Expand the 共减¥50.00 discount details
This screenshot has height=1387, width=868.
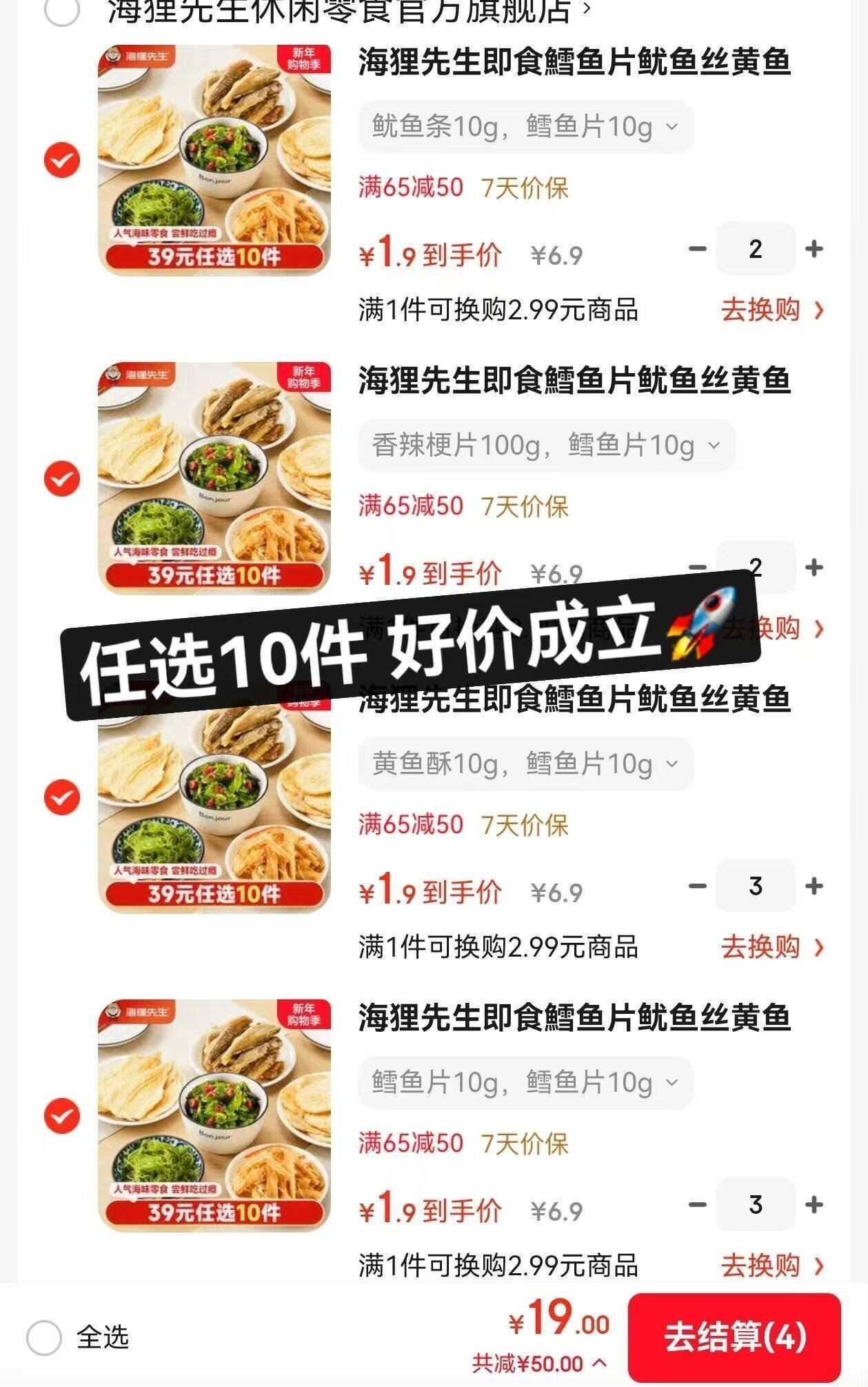(539, 1364)
